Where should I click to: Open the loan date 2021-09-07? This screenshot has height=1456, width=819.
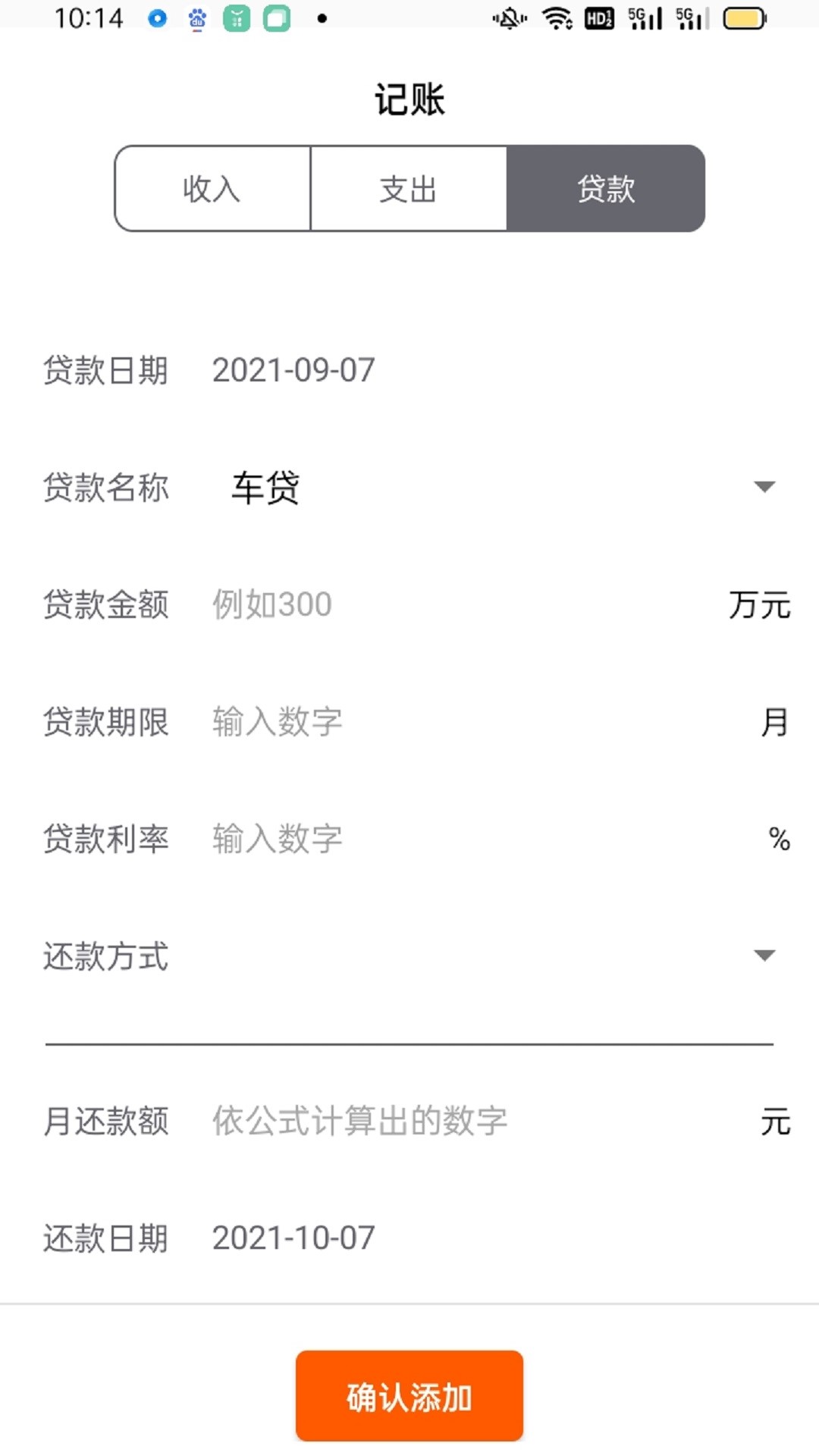(293, 370)
